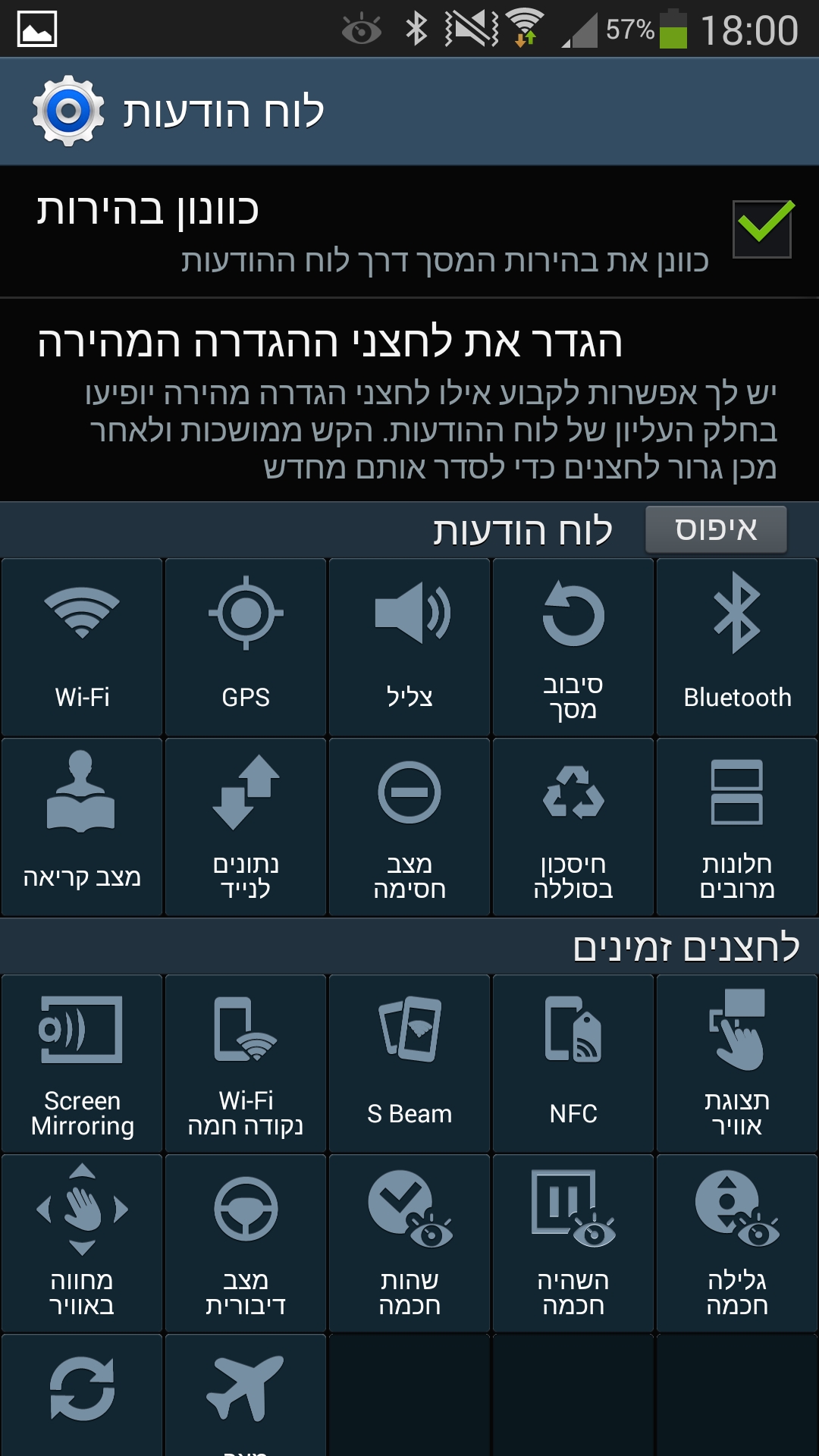Select the Bluetooth tile
Image resolution: width=819 pixels, height=1456 pixels.
pyautogui.click(x=737, y=647)
